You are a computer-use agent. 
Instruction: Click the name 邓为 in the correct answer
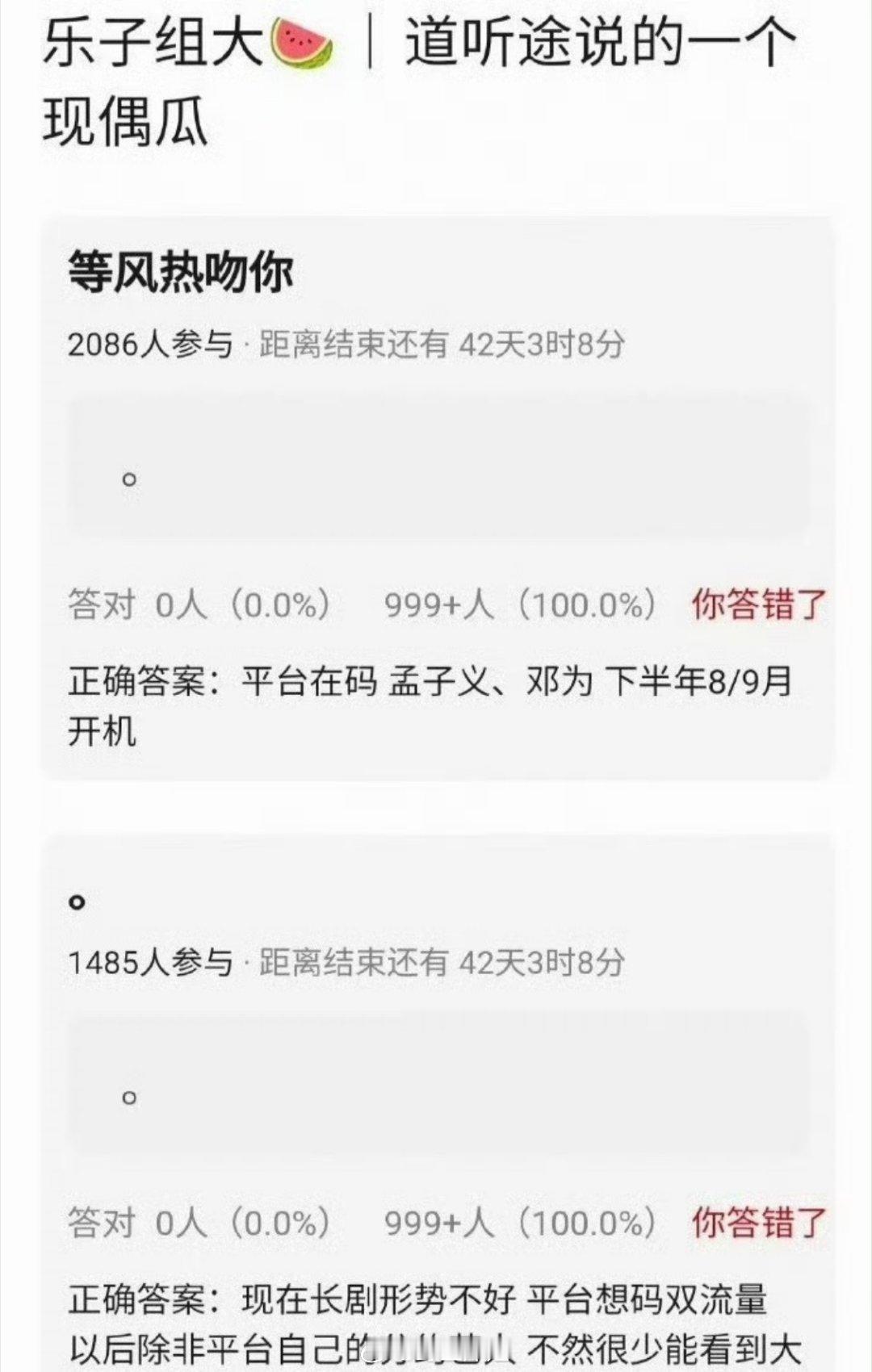click(557, 683)
